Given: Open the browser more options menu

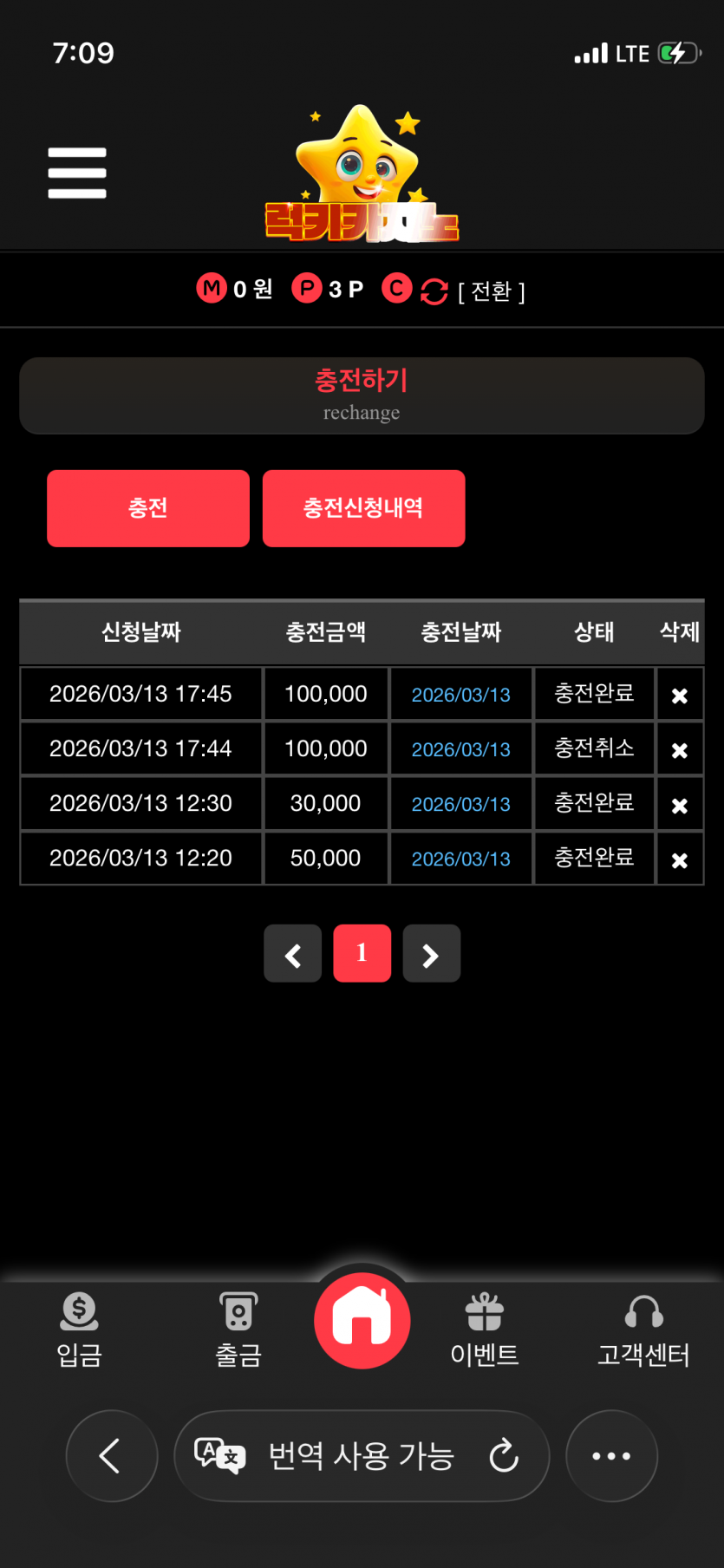Looking at the screenshot, I should pos(611,1455).
